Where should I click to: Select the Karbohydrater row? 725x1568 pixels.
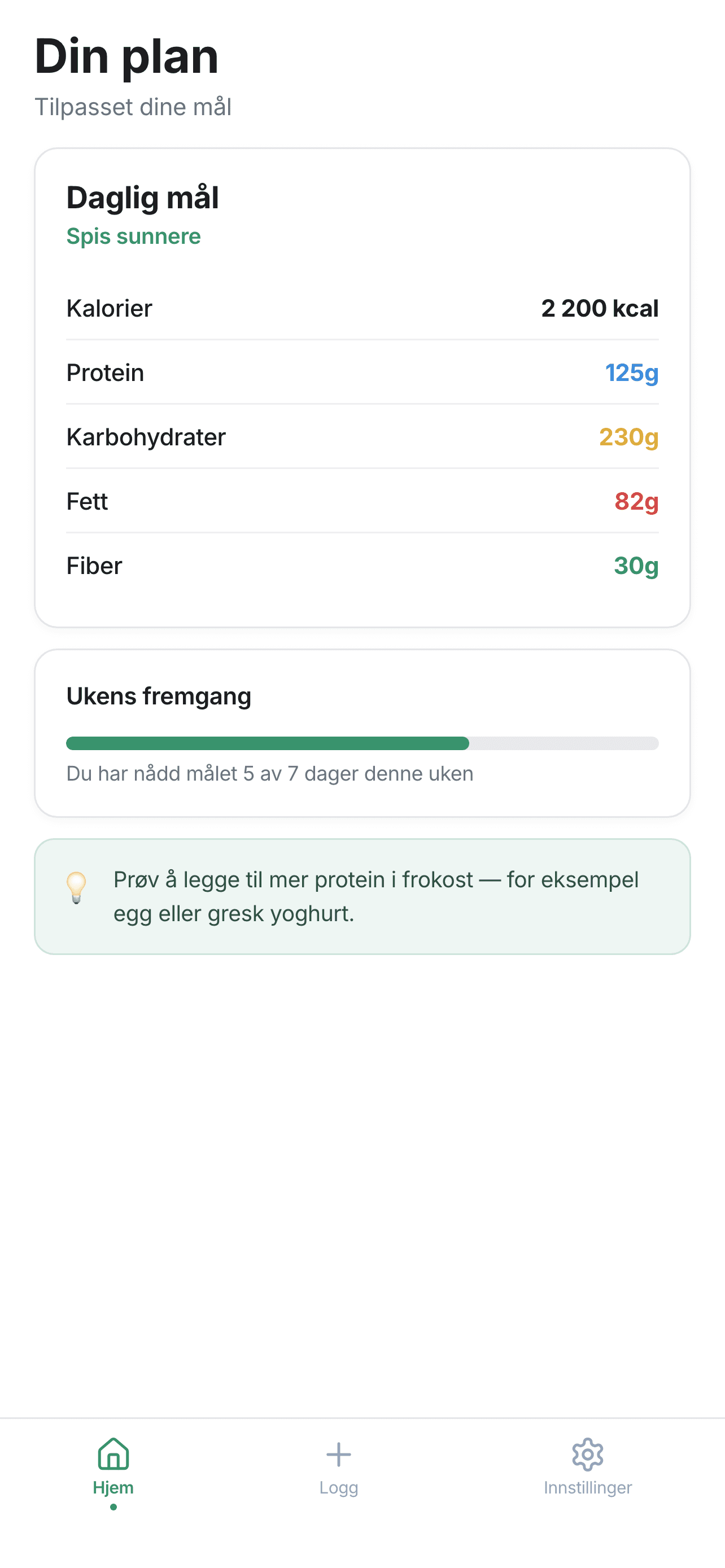point(362,437)
